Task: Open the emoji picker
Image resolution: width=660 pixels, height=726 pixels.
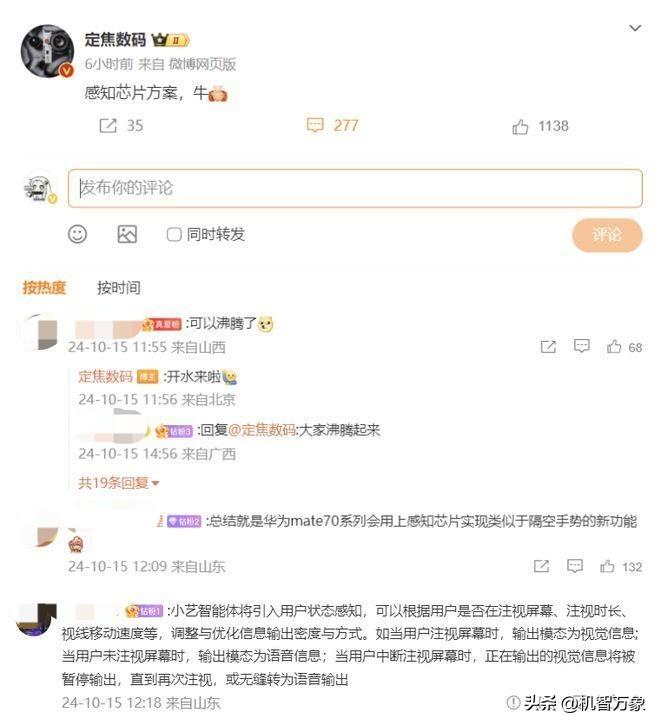Action: pos(78,234)
